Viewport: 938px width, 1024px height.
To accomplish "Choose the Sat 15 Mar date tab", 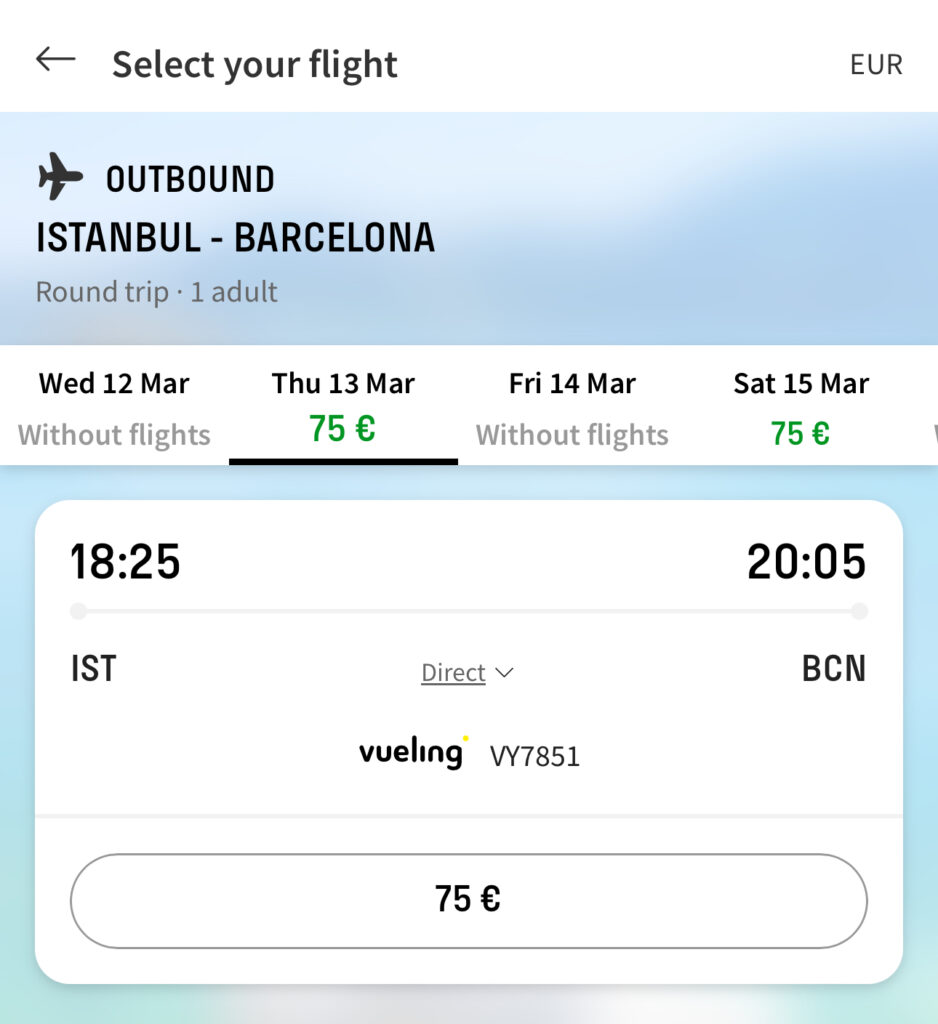I will pos(800,407).
